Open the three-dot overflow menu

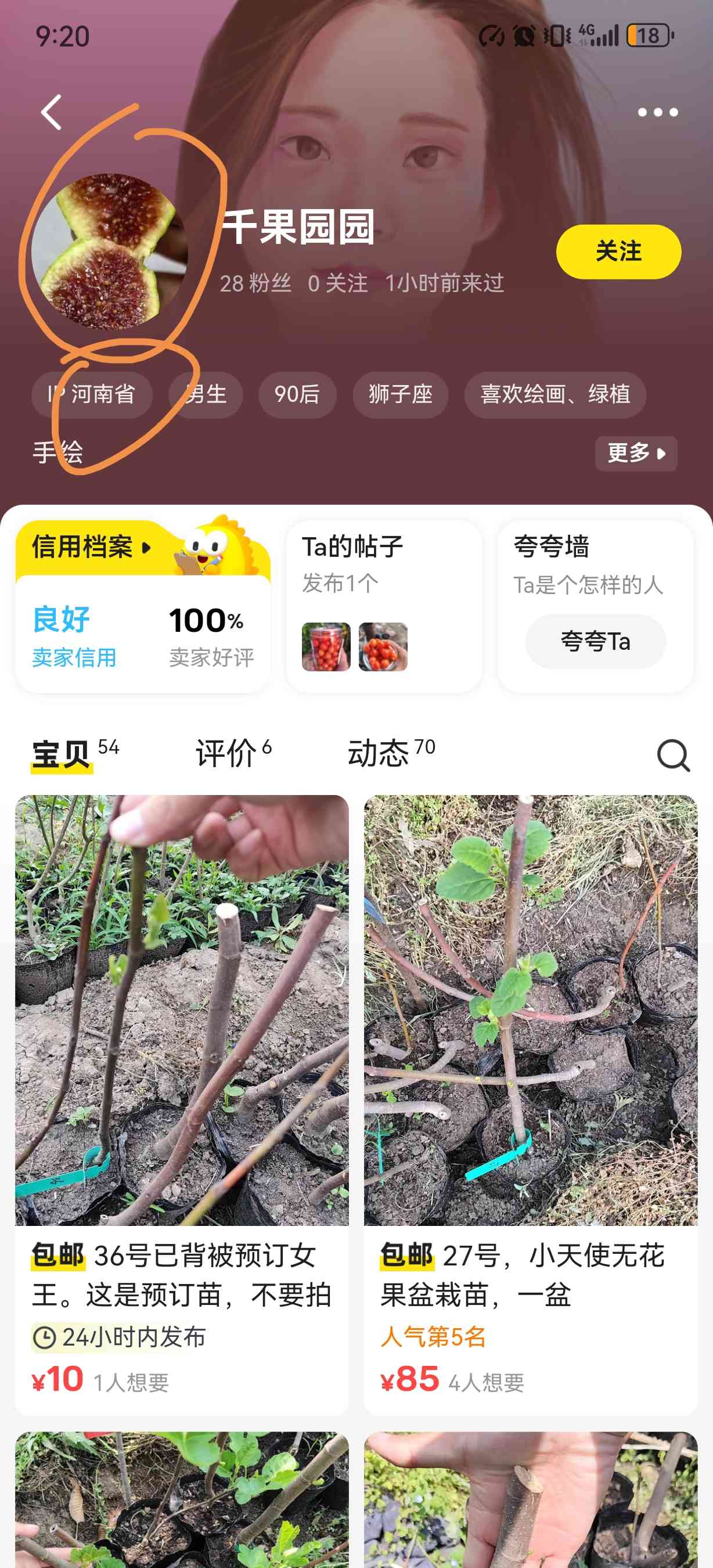[657, 112]
